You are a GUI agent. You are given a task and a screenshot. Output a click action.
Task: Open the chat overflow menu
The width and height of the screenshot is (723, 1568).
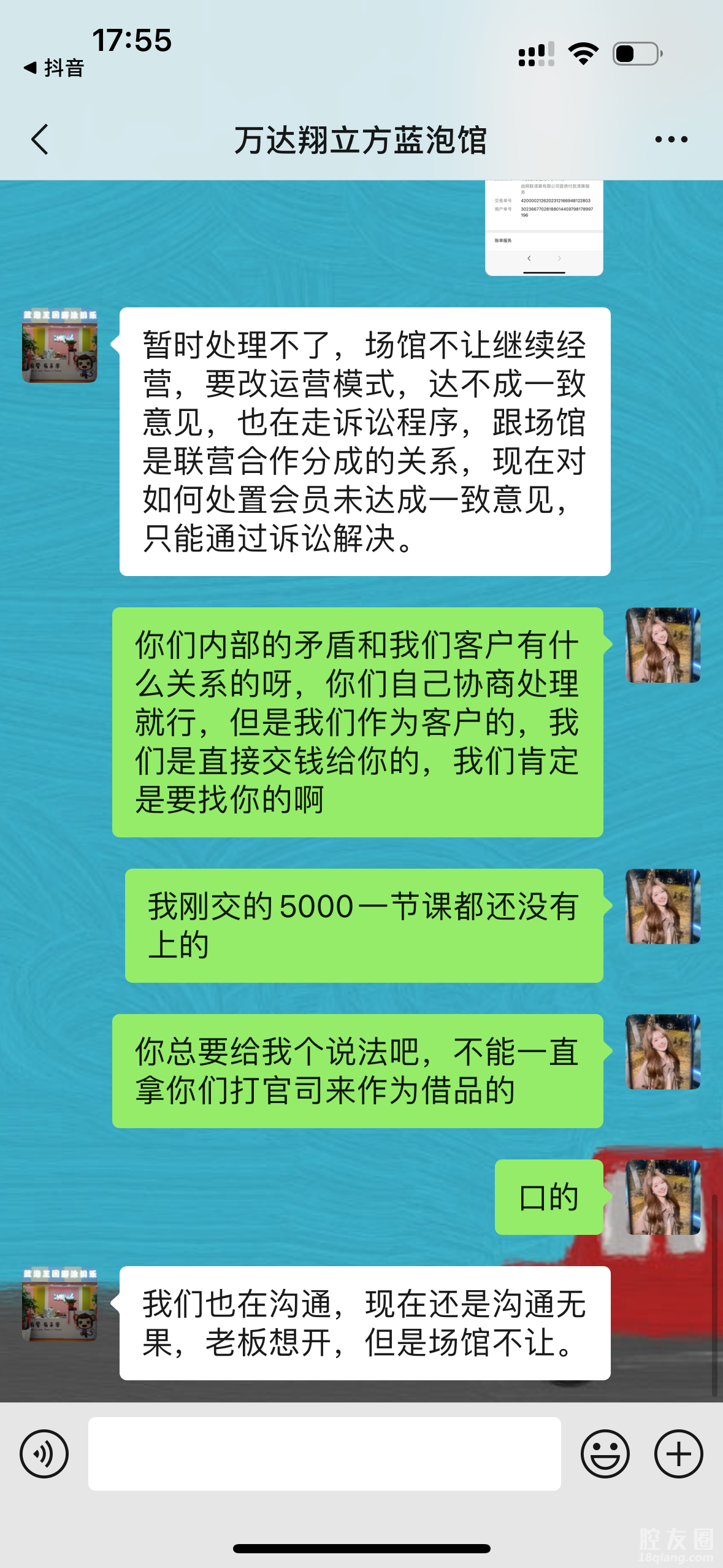coord(671,140)
